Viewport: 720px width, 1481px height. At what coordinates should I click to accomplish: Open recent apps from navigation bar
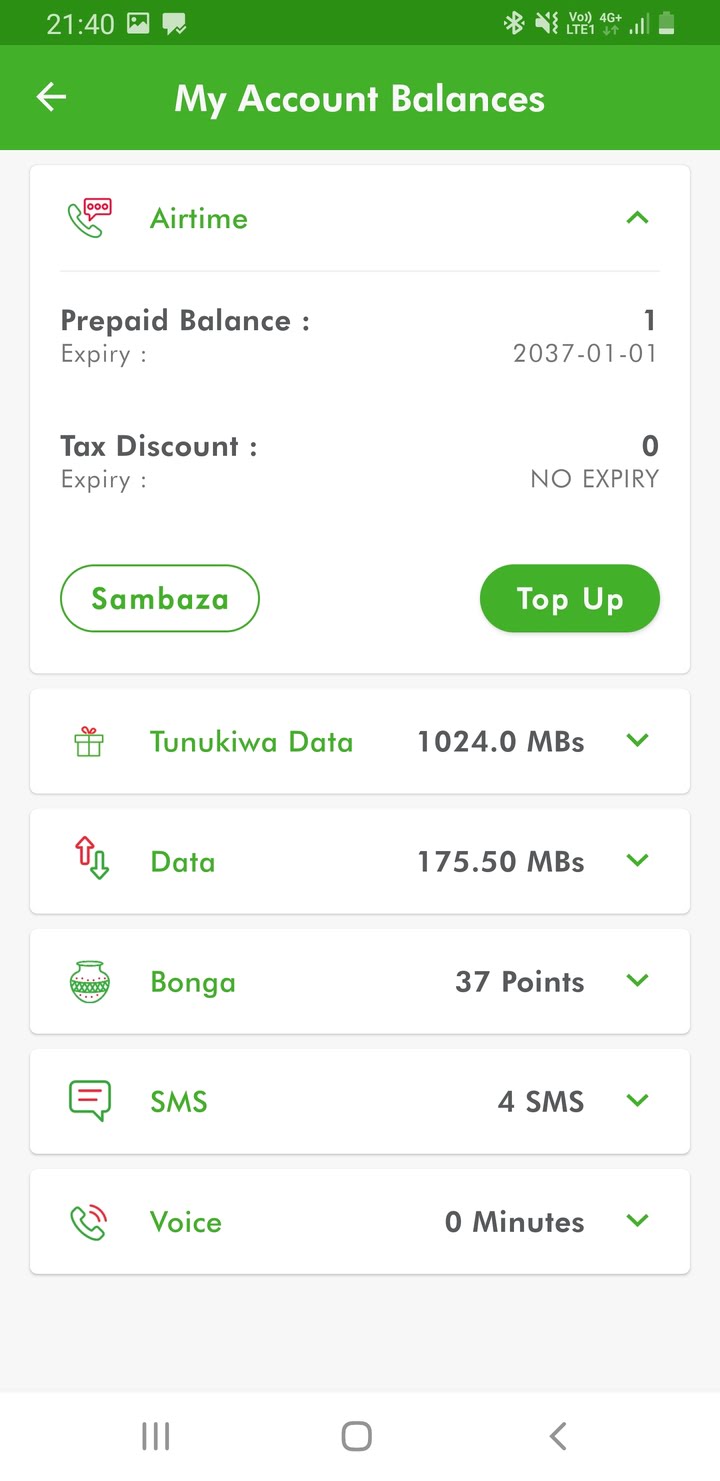coord(155,1434)
